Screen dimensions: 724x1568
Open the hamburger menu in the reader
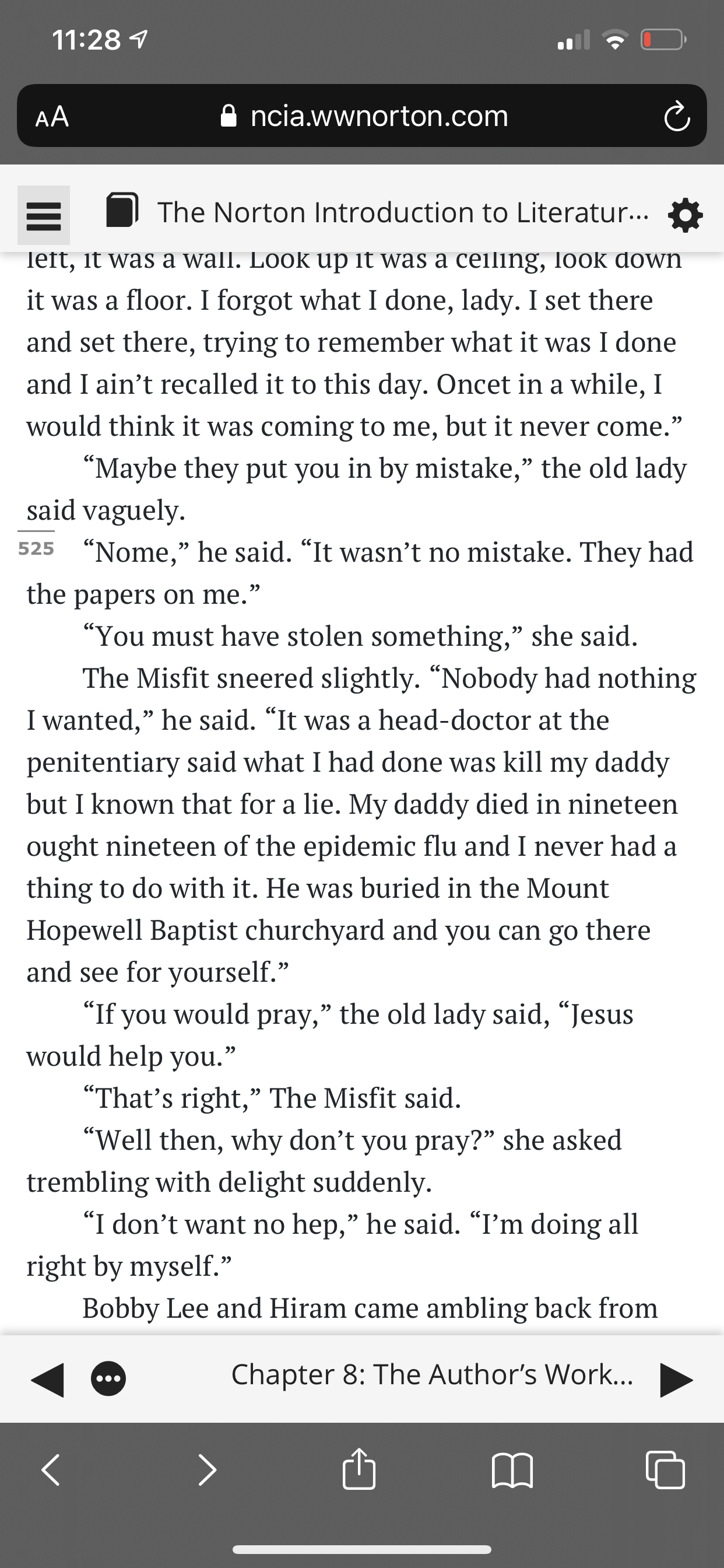click(x=44, y=215)
